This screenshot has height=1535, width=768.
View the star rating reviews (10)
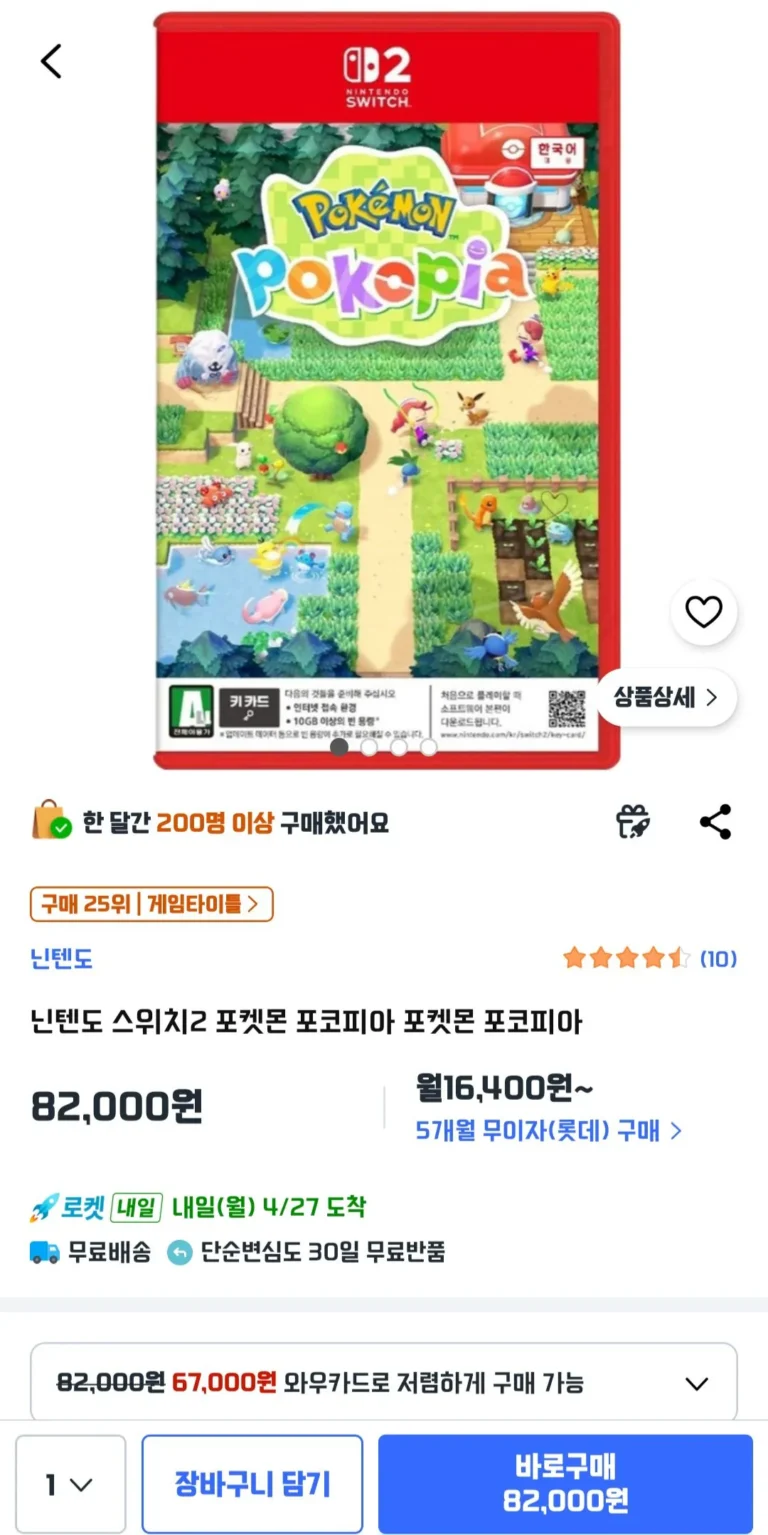pyautogui.click(x=650, y=959)
